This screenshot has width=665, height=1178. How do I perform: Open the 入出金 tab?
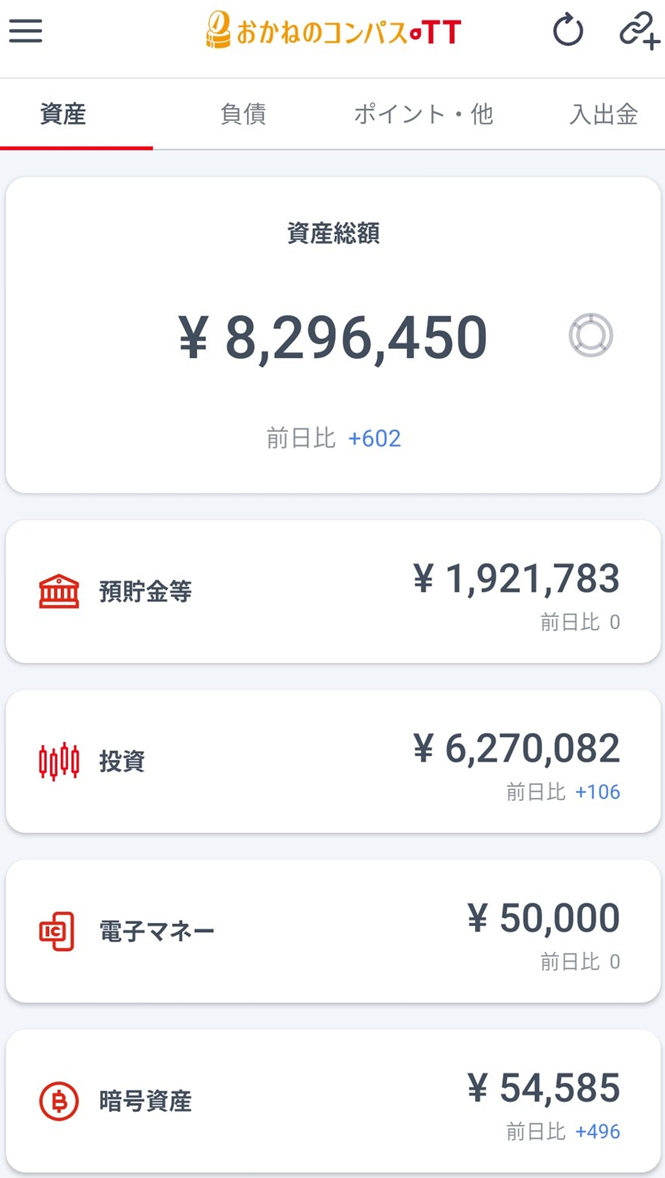coord(603,114)
